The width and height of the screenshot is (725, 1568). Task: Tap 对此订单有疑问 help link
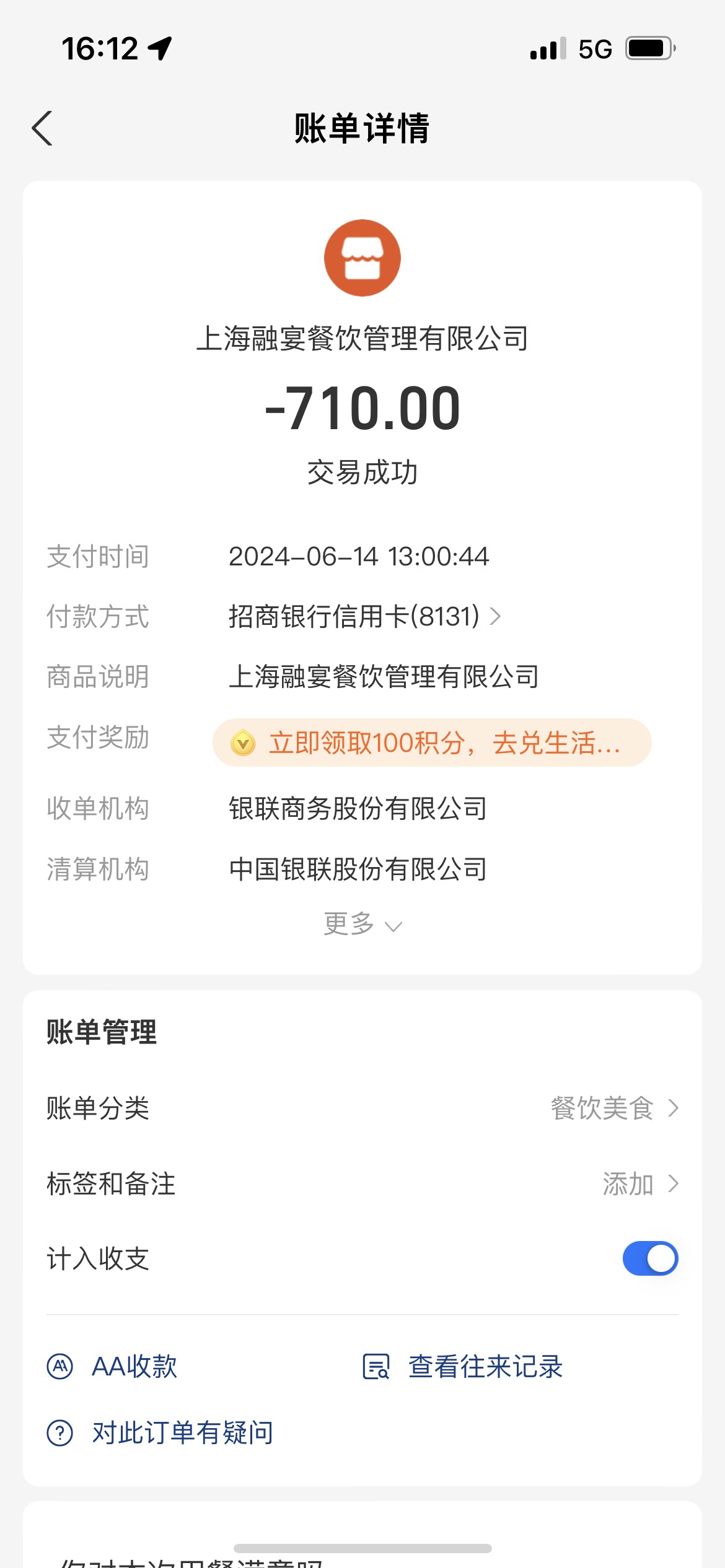pyautogui.click(x=160, y=1432)
